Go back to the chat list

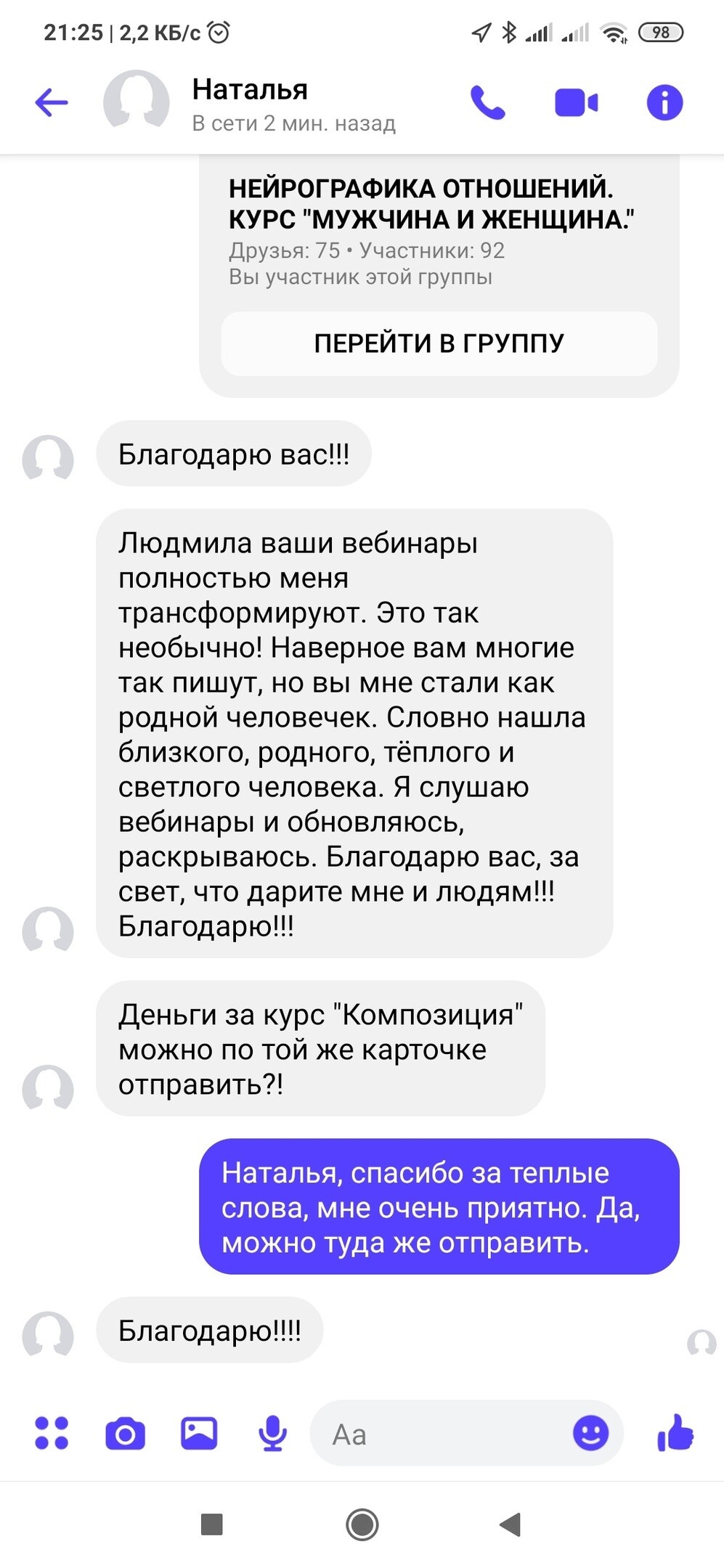point(52,102)
